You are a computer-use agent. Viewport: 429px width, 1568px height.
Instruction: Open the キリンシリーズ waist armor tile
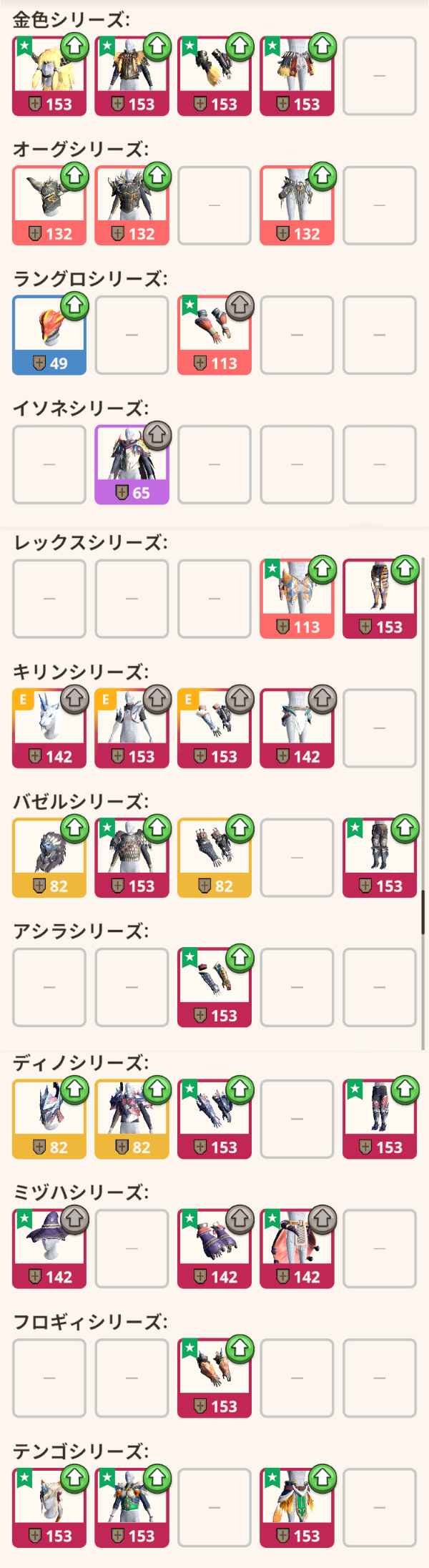click(x=297, y=727)
